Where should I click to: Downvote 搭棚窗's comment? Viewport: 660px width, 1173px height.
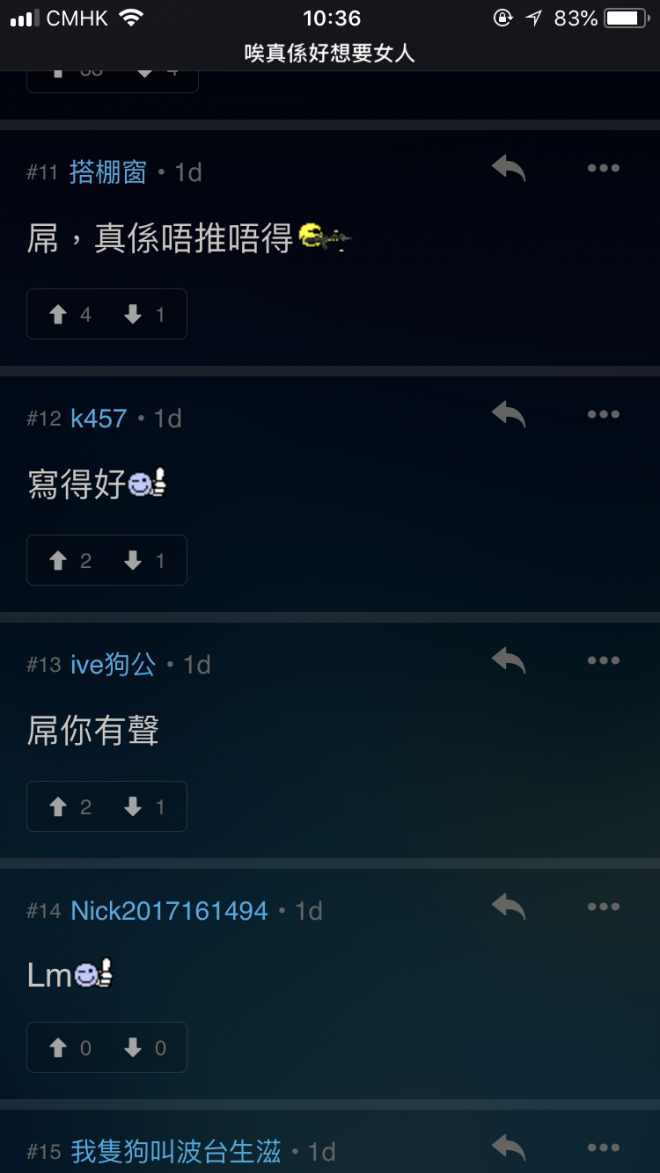(x=145, y=315)
